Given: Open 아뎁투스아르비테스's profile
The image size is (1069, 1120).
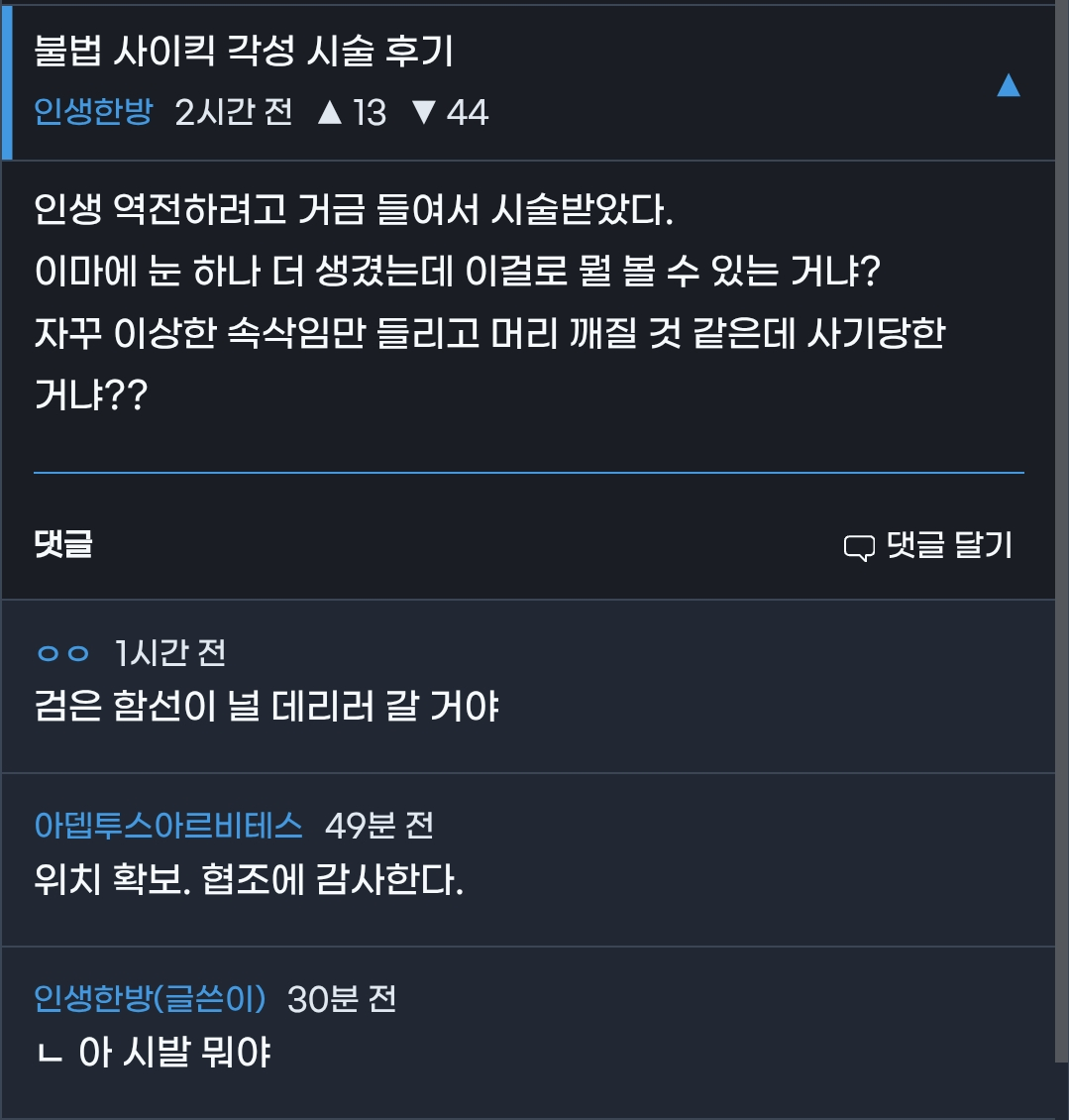Looking at the screenshot, I should [167, 825].
